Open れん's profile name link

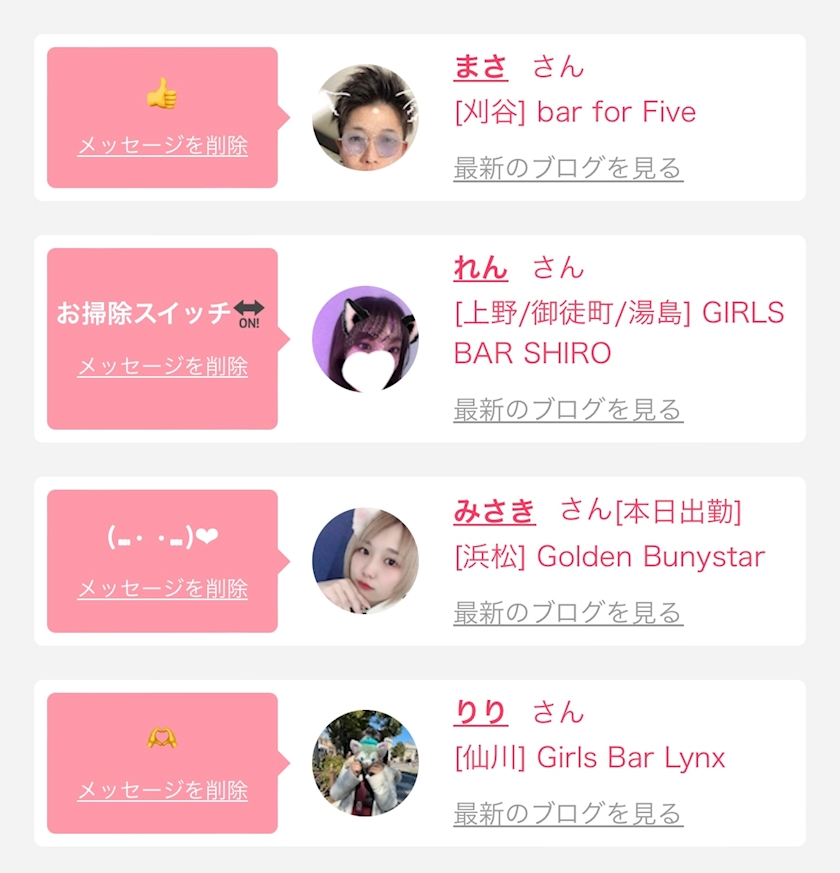tap(480, 268)
